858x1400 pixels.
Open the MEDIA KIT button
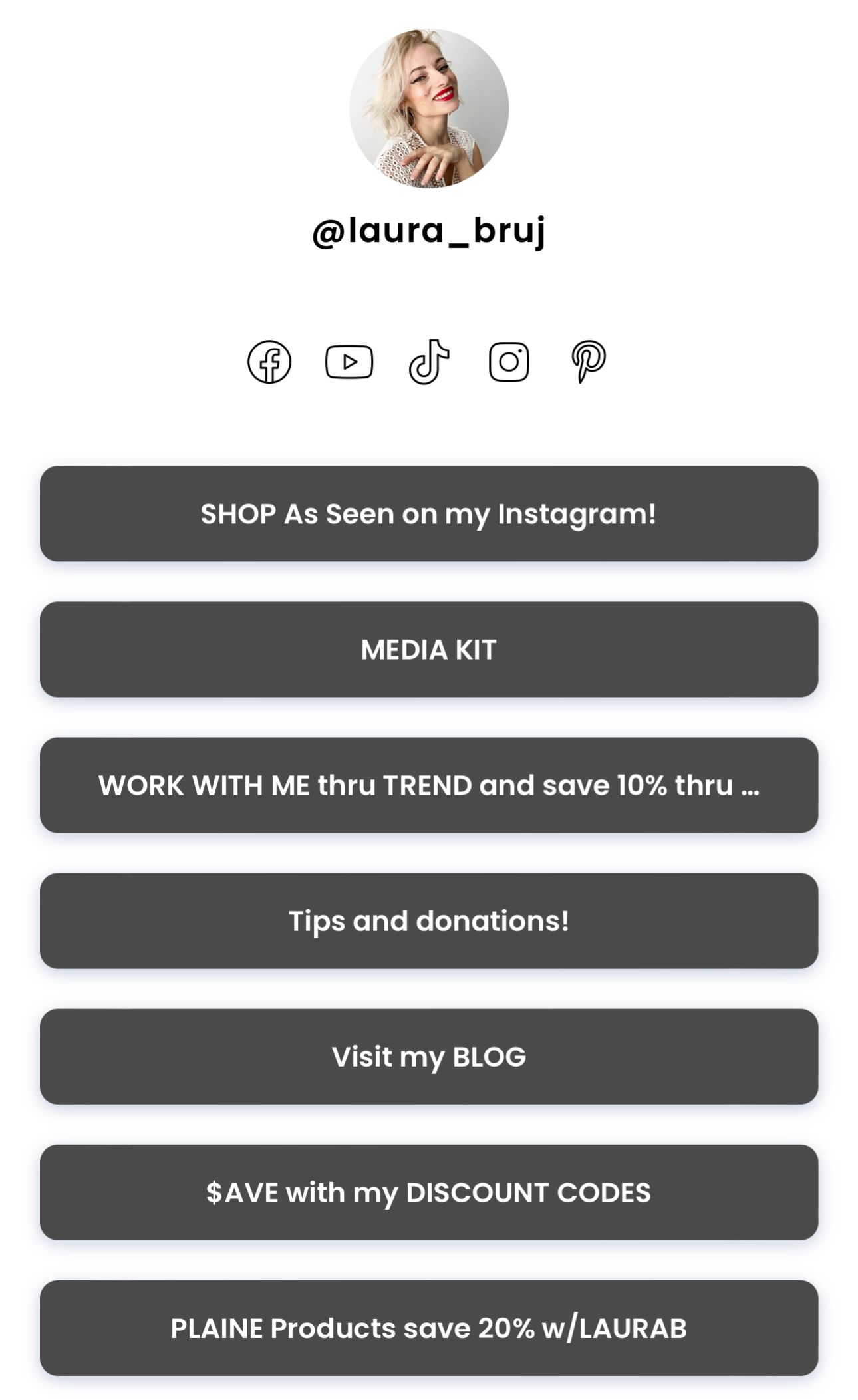(x=429, y=649)
